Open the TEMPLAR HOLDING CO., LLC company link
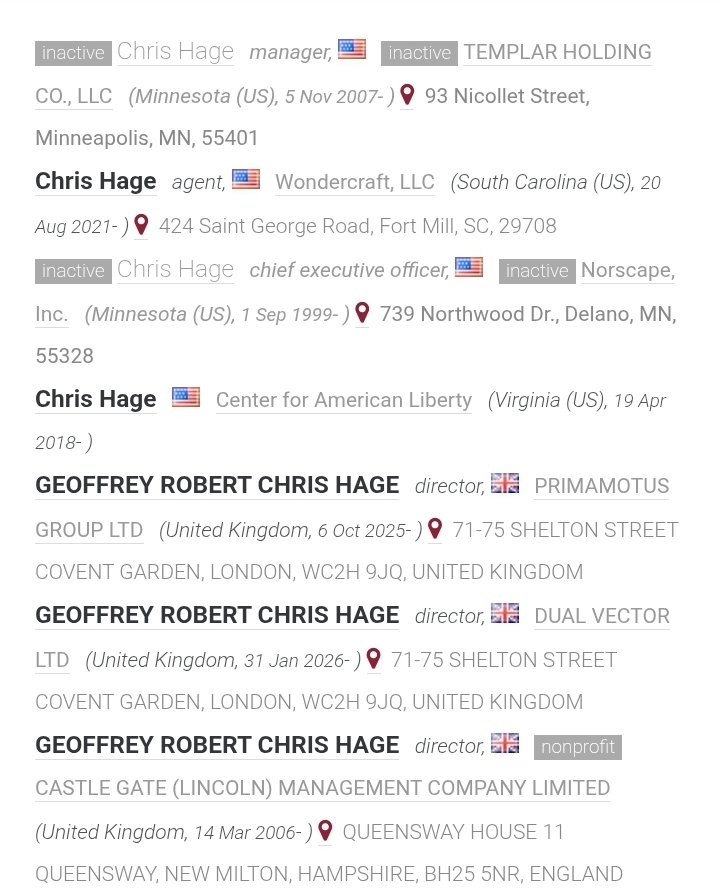720x896 pixels. [x=557, y=52]
